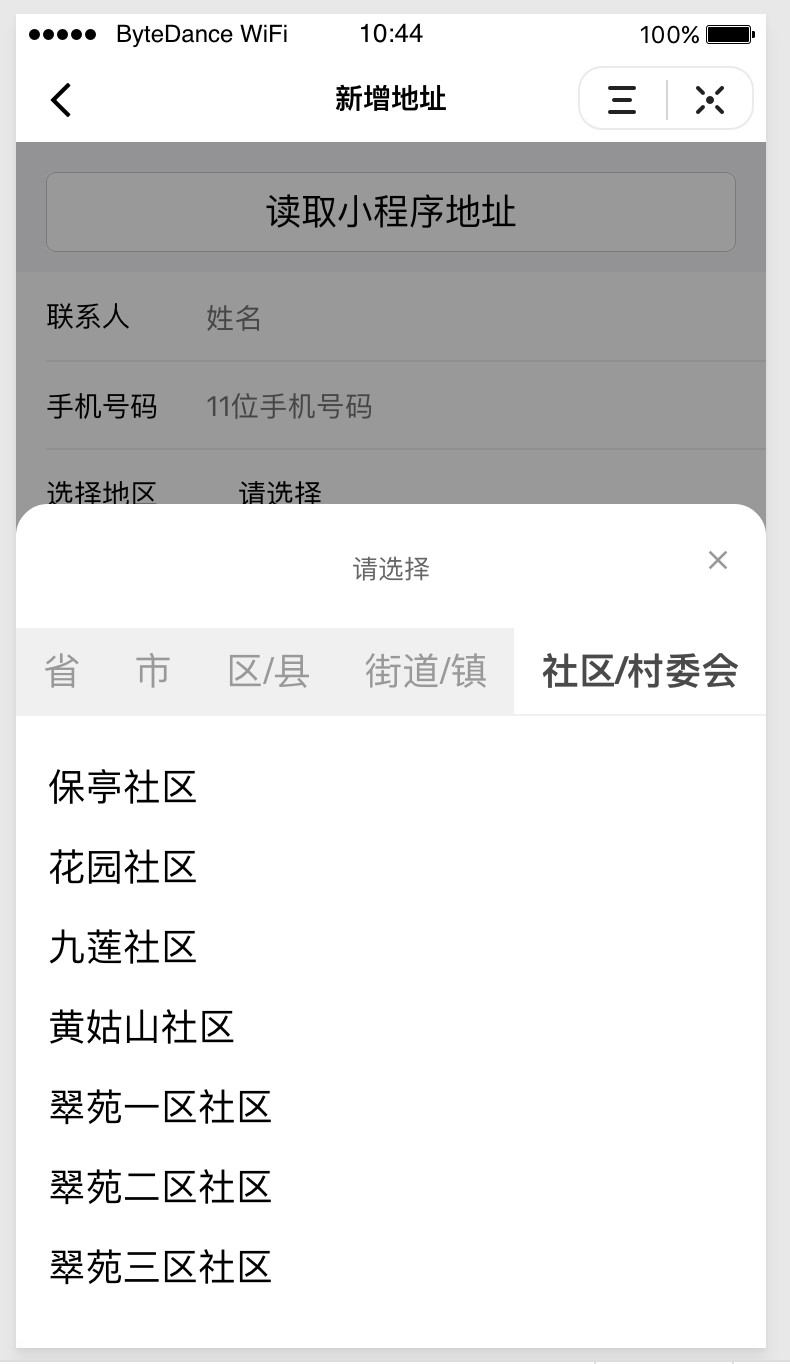Select the 社区/村委会 tab
The height and width of the screenshot is (1364, 790).
click(640, 671)
